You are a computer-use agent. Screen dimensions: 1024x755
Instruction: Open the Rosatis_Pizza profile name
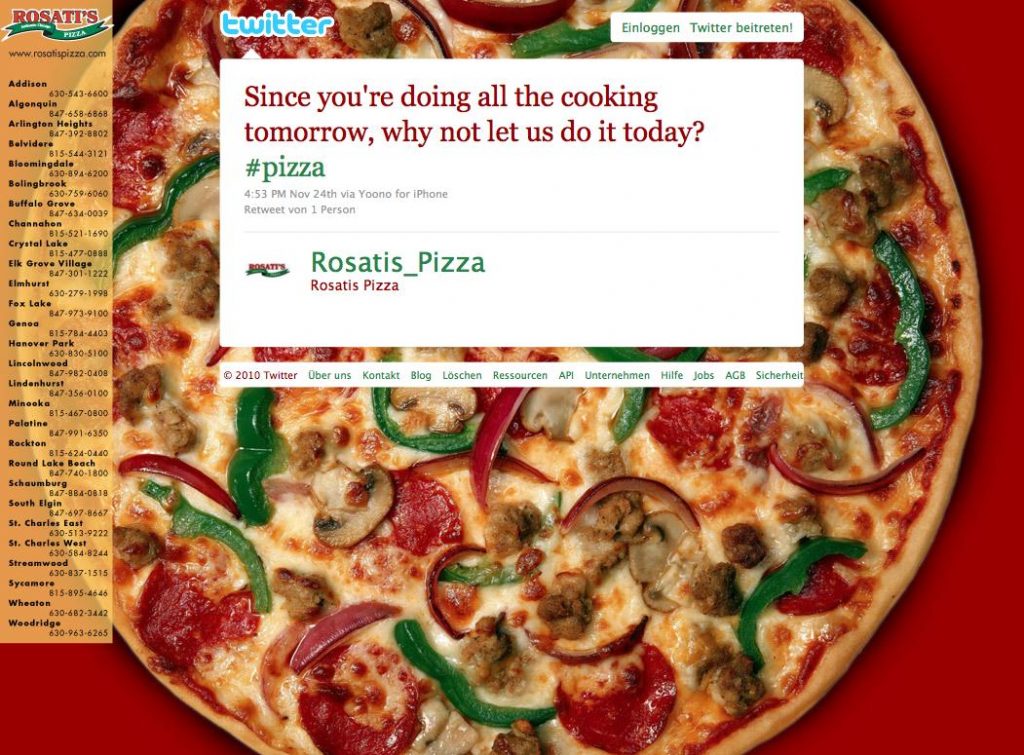pos(398,262)
